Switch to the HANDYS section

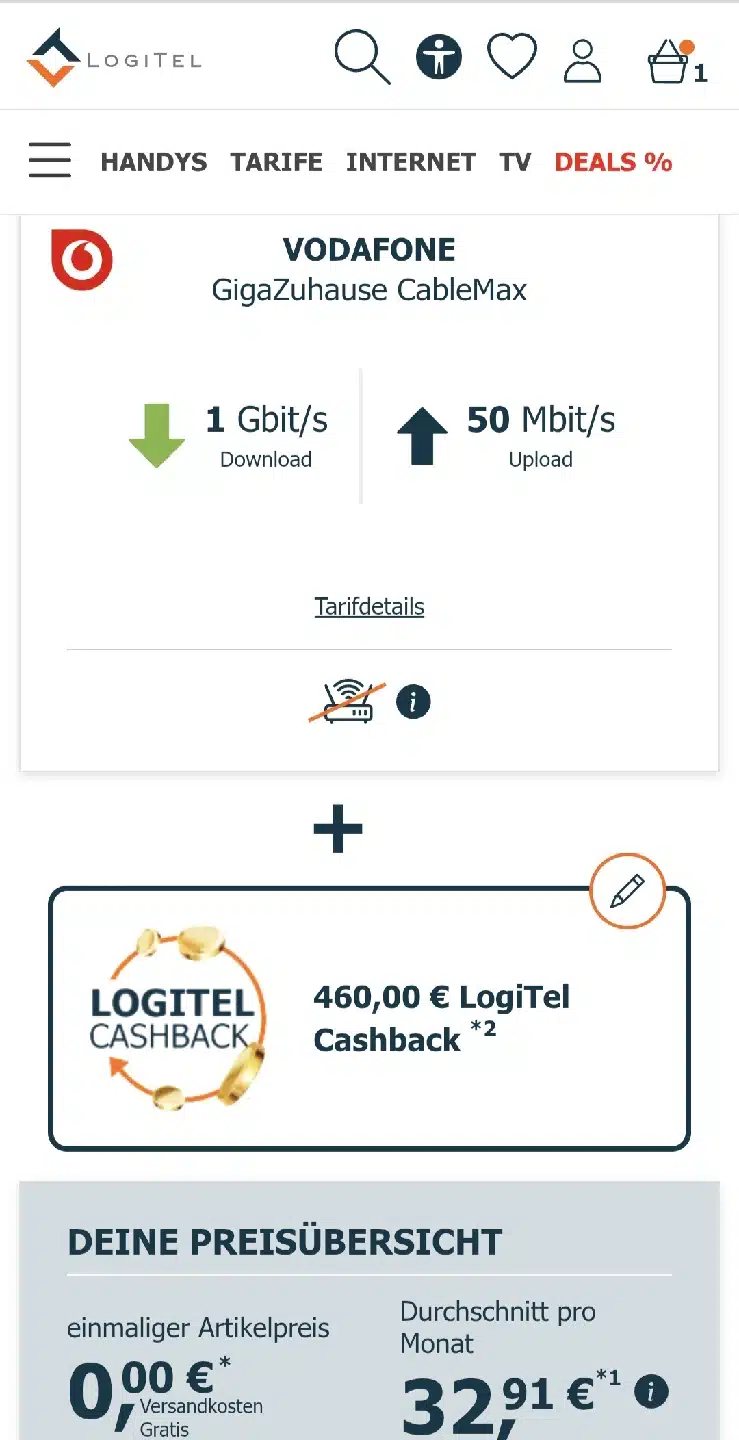pyautogui.click(x=154, y=162)
